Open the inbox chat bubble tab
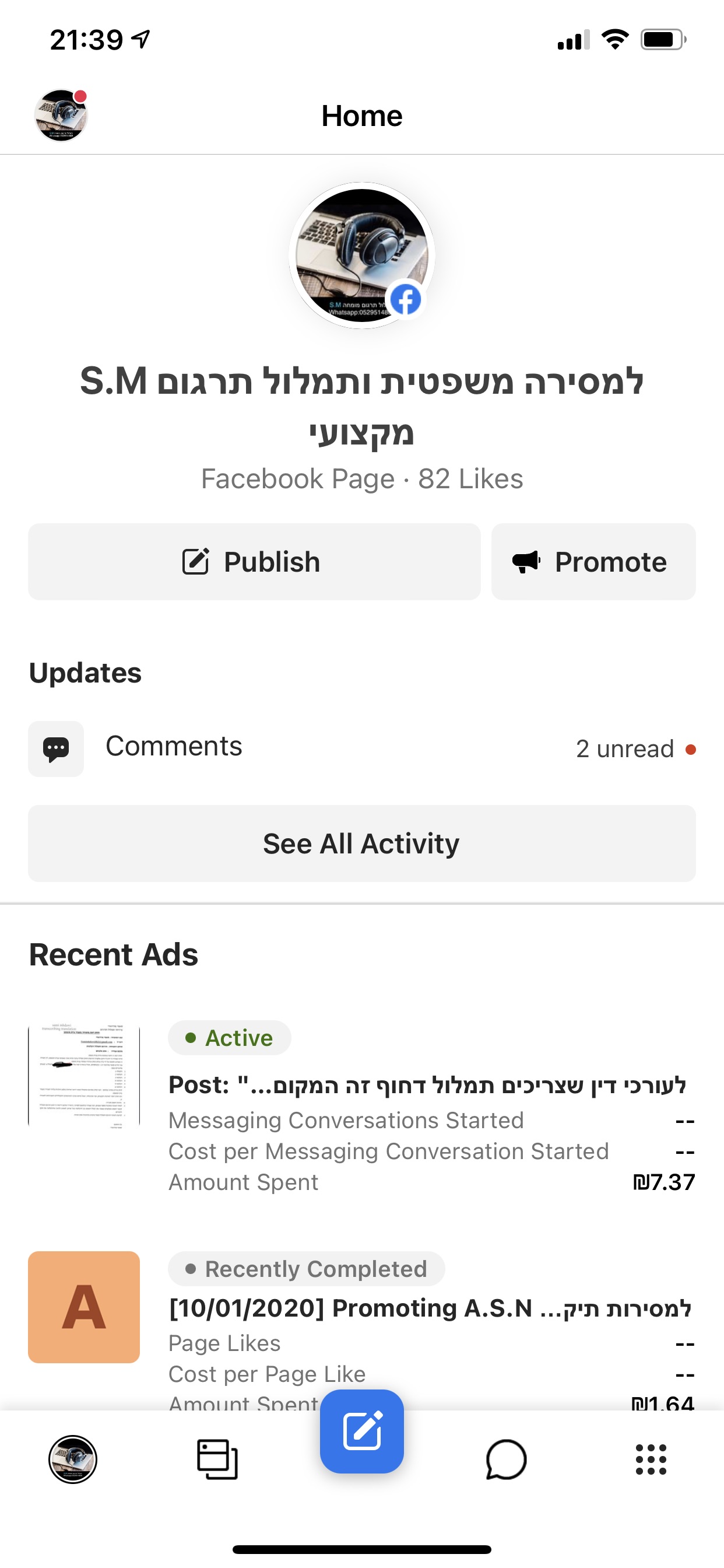Viewport: 724px width, 1568px height. point(505,1459)
